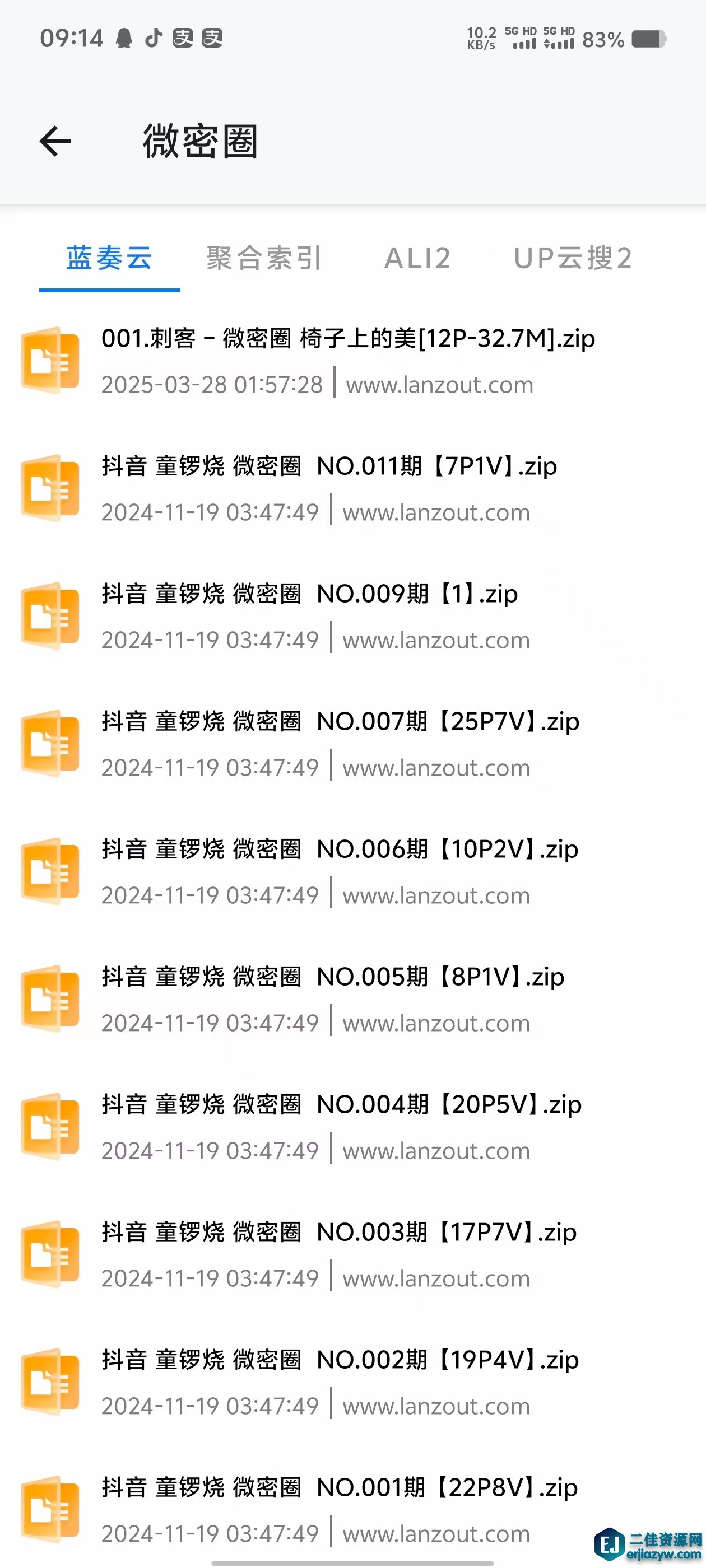Select the 蓝奏云 tab

110,258
